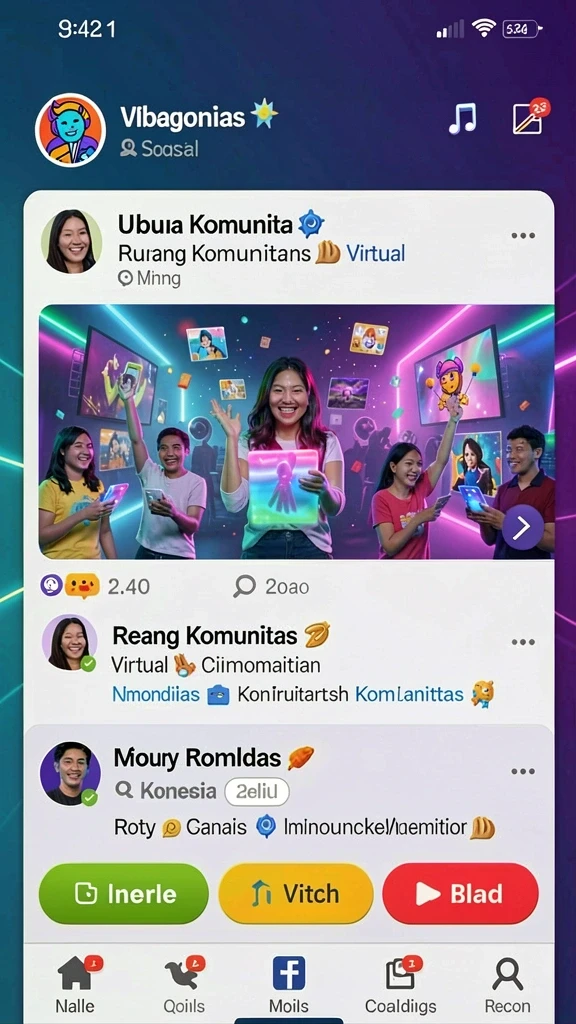Open the Komlanittas link
576x1024 pixels.
point(409,694)
